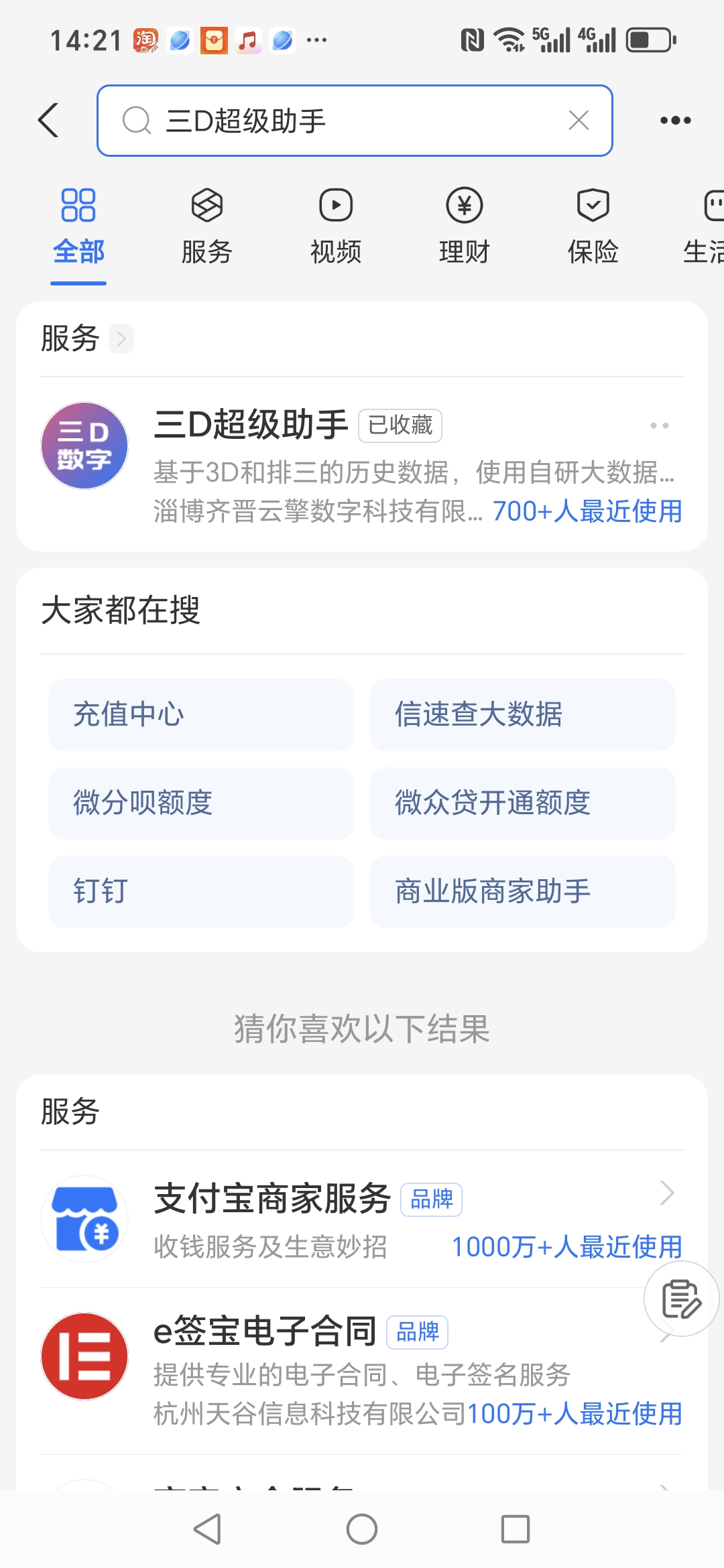This screenshot has width=724, height=1568.
Task: Clear the search text with the X
Action: pos(578,121)
